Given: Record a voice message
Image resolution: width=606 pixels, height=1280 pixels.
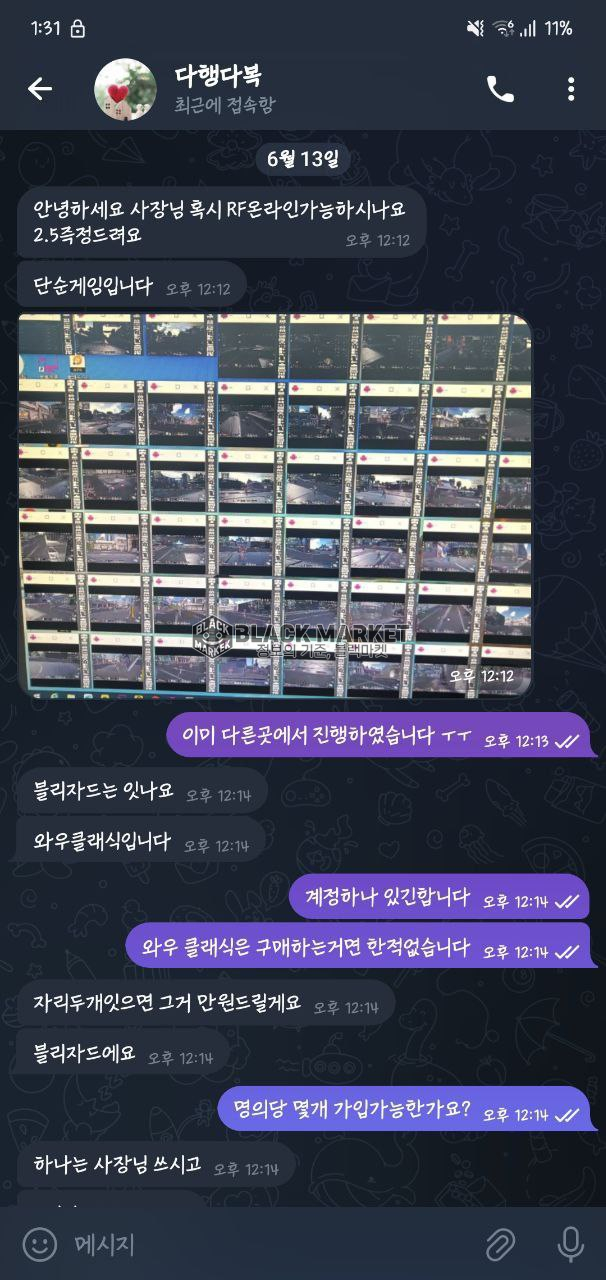Looking at the screenshot, I should point(571,1244).
